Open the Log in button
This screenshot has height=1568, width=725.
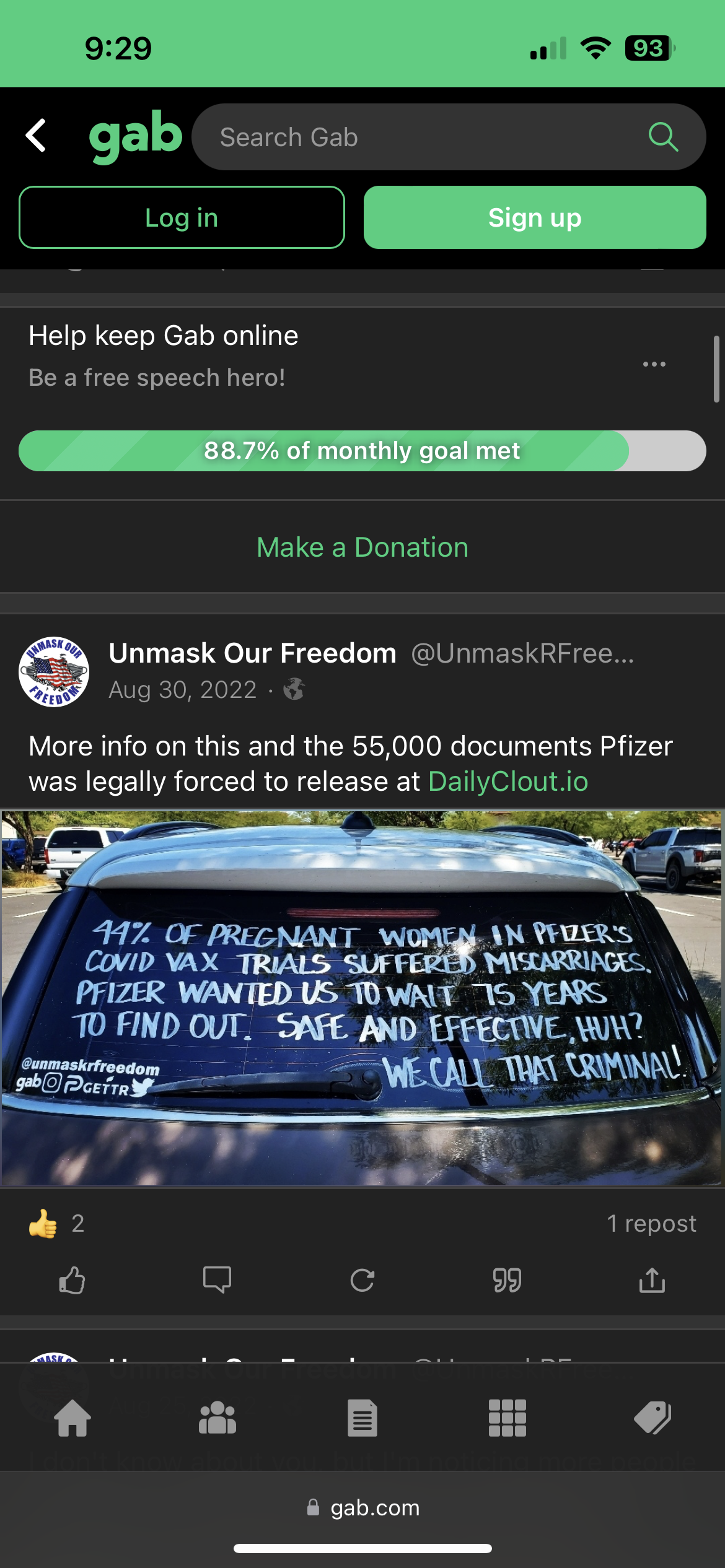click(182, 217)
